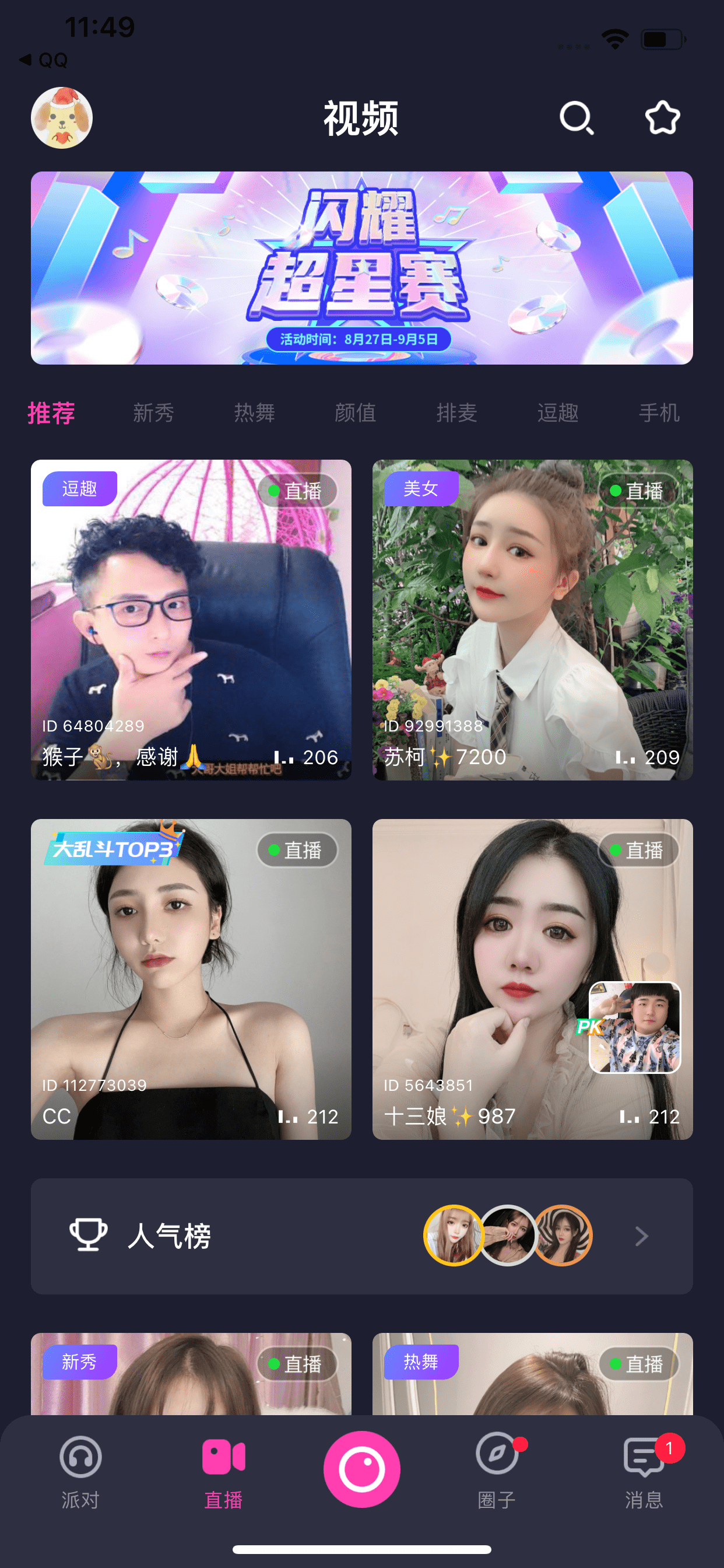Screen dimensions: 724x1568
Task: Switch to the 新秀 tab
Action: (x=153, y=412)
